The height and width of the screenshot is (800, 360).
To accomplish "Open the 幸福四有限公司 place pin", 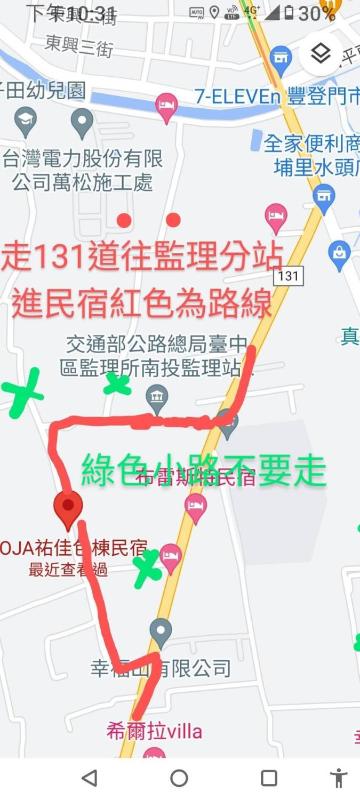I will coord(161,633).
